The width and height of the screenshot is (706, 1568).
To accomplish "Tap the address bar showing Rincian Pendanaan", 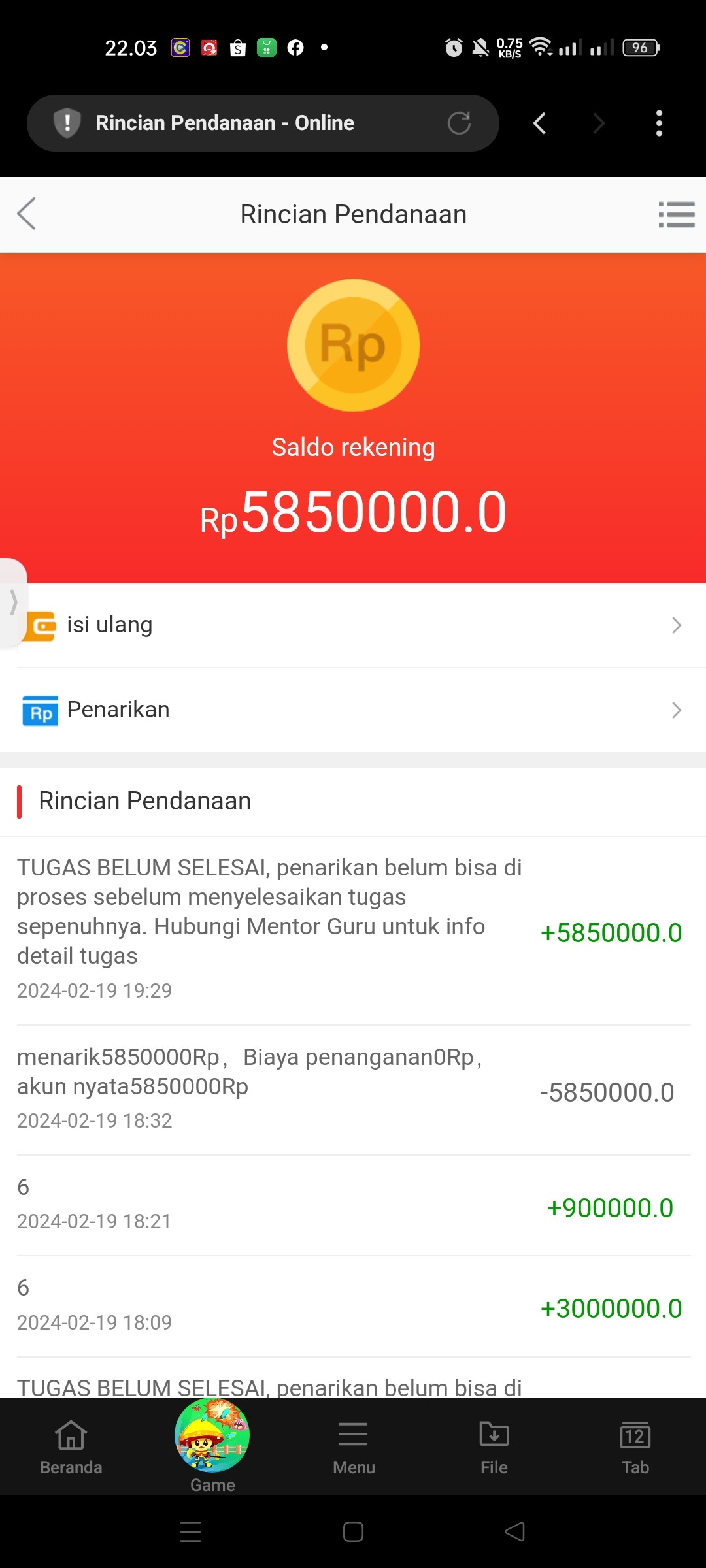I will click(x=248, y=123).
